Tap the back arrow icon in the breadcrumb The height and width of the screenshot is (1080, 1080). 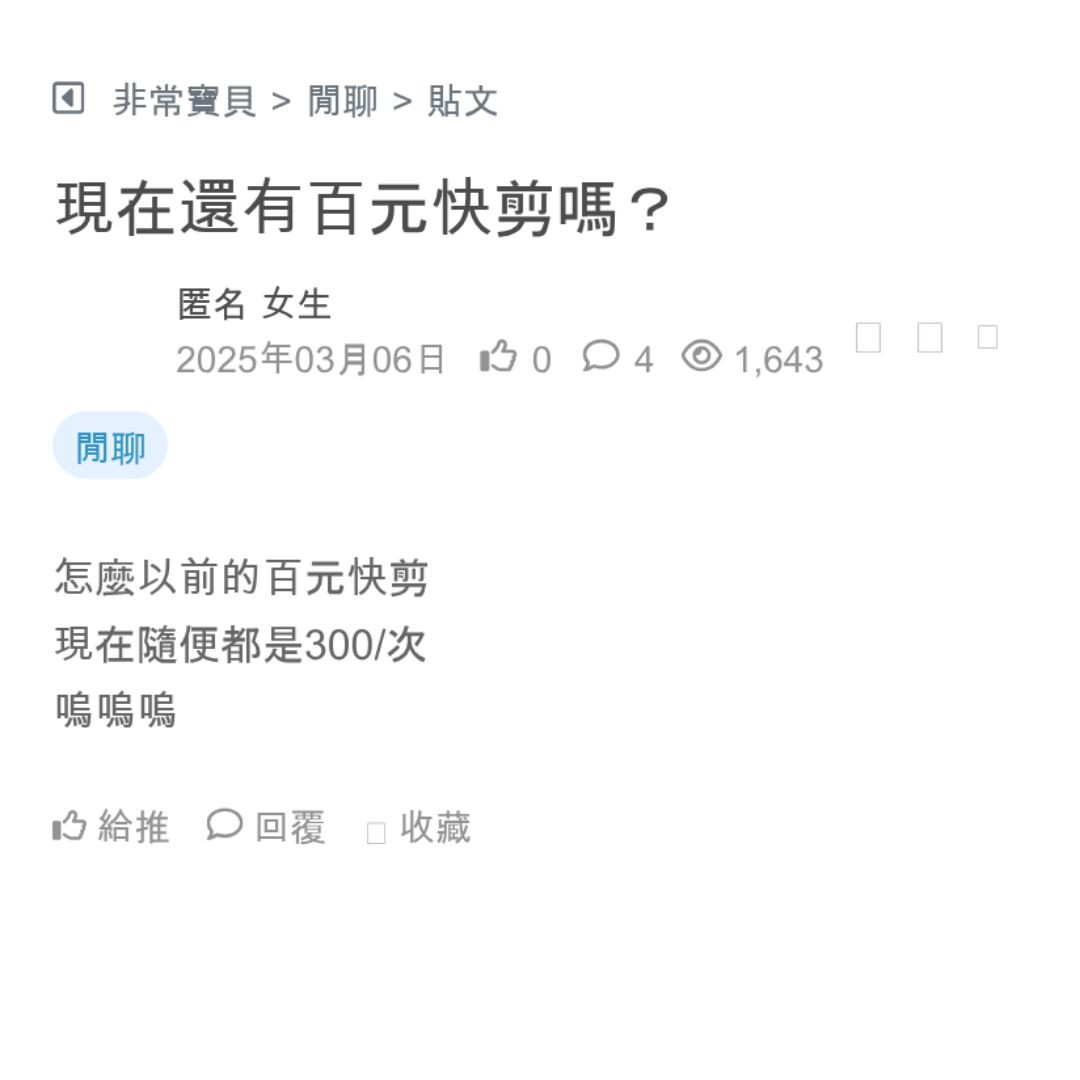point(68,99)
